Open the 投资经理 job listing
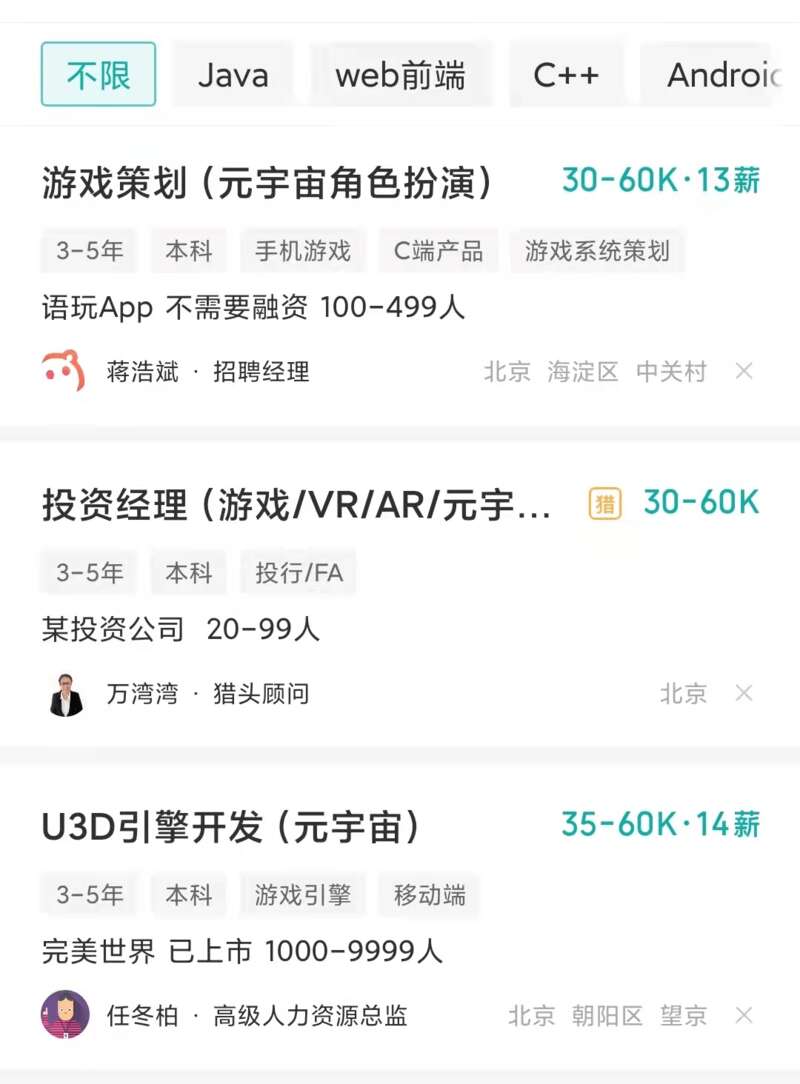This screenshot has width=800, height=1084. (x=296, y=505)
